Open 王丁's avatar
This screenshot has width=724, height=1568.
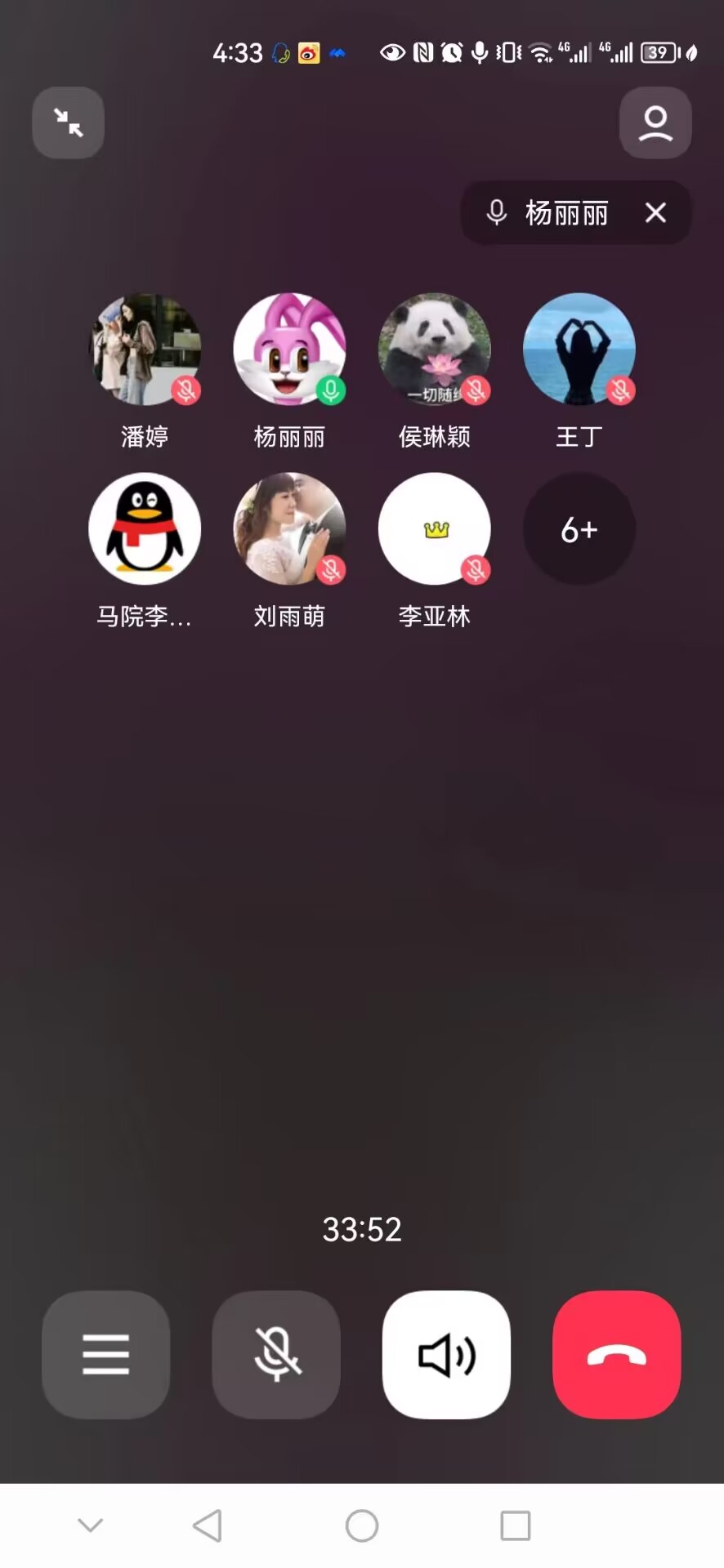pyautogui.click(x=579, y=350)
